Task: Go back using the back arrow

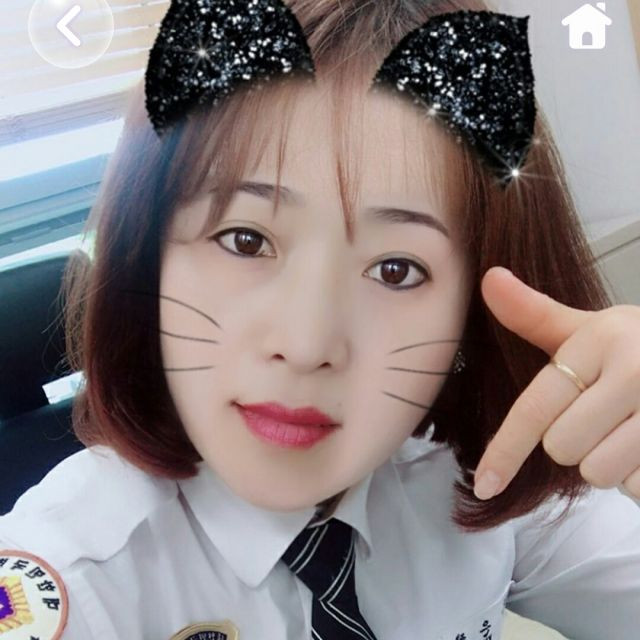Action: [x=69, y=27]
